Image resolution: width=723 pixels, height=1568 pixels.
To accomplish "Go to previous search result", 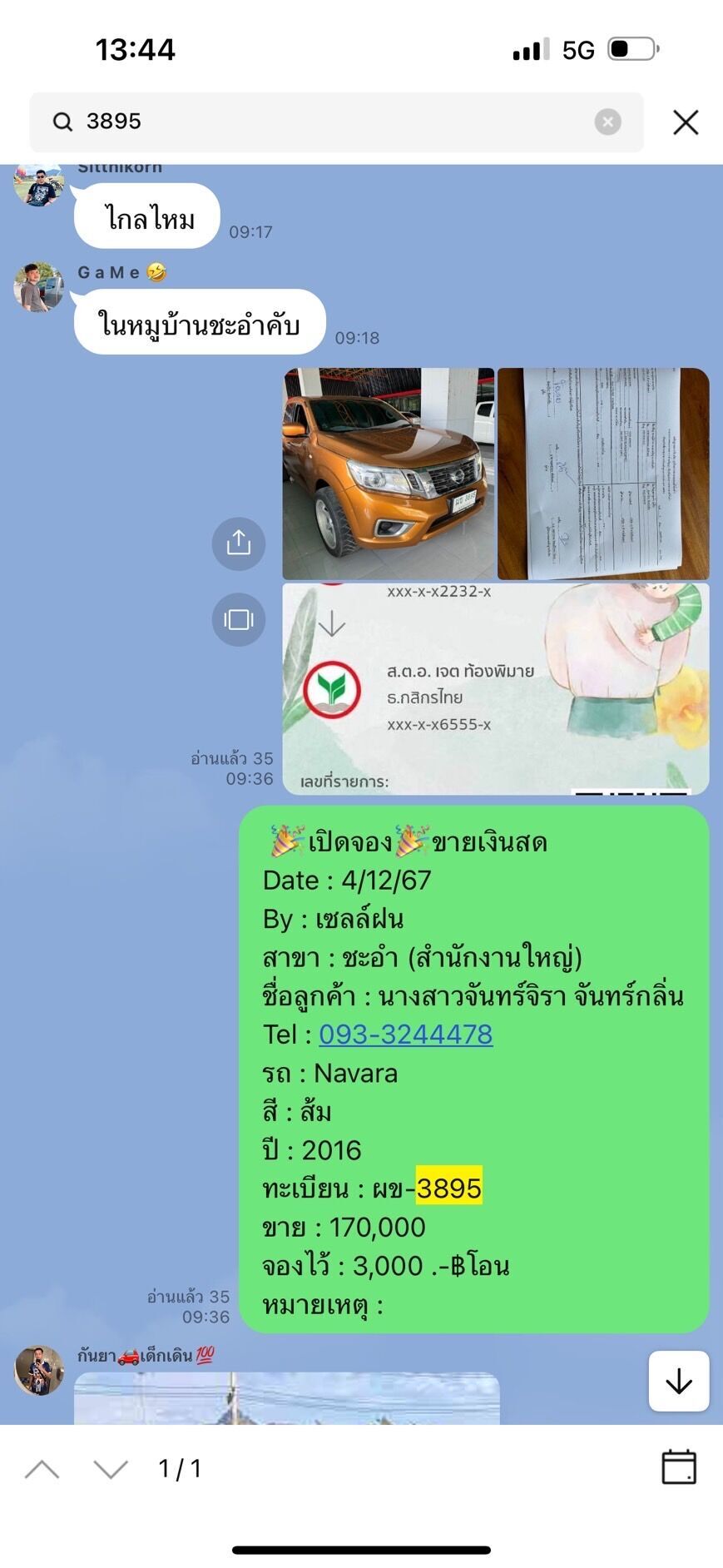I will [x=42, y=1469].
